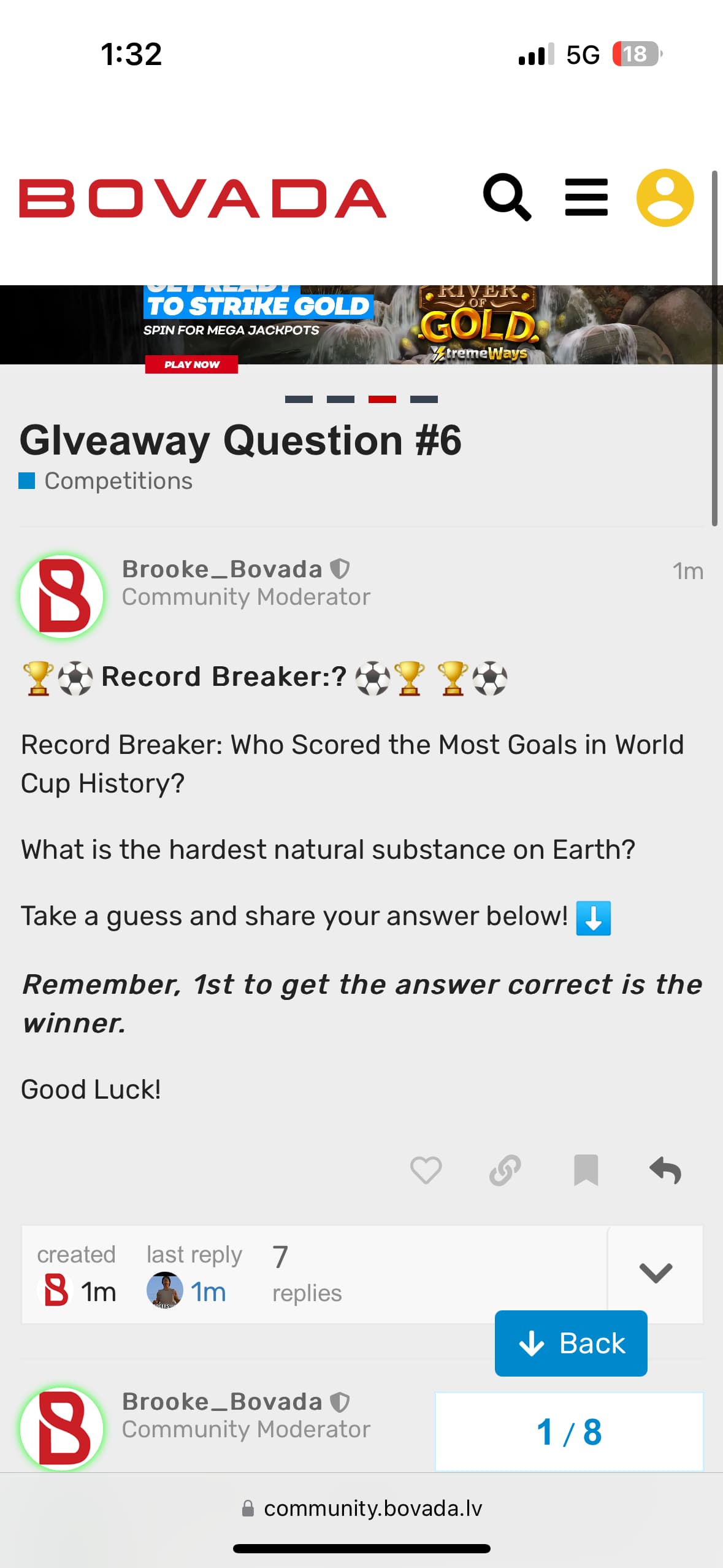Reply to the Giveaway Question post

click(x=665, y=1170)
